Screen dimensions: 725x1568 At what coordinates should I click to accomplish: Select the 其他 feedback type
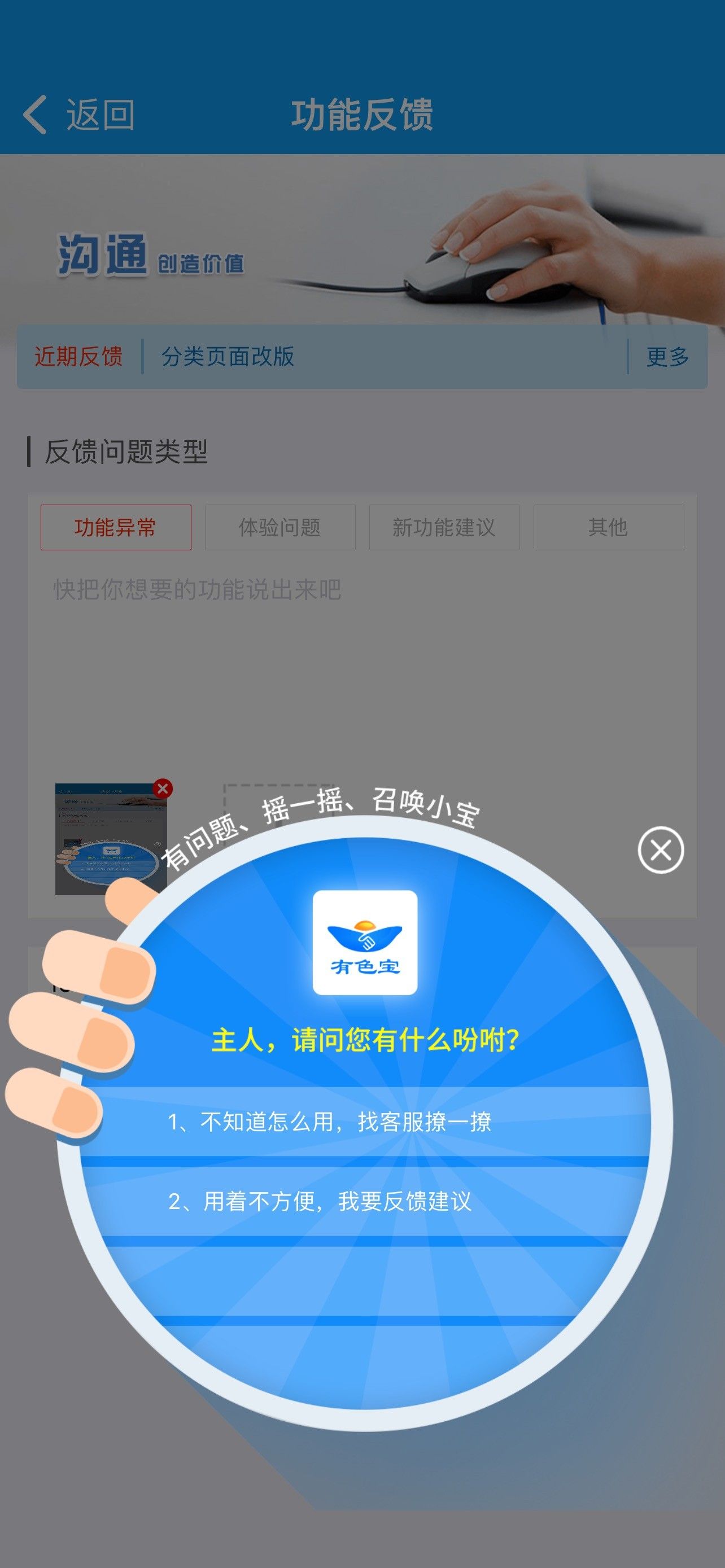[609, 527]
